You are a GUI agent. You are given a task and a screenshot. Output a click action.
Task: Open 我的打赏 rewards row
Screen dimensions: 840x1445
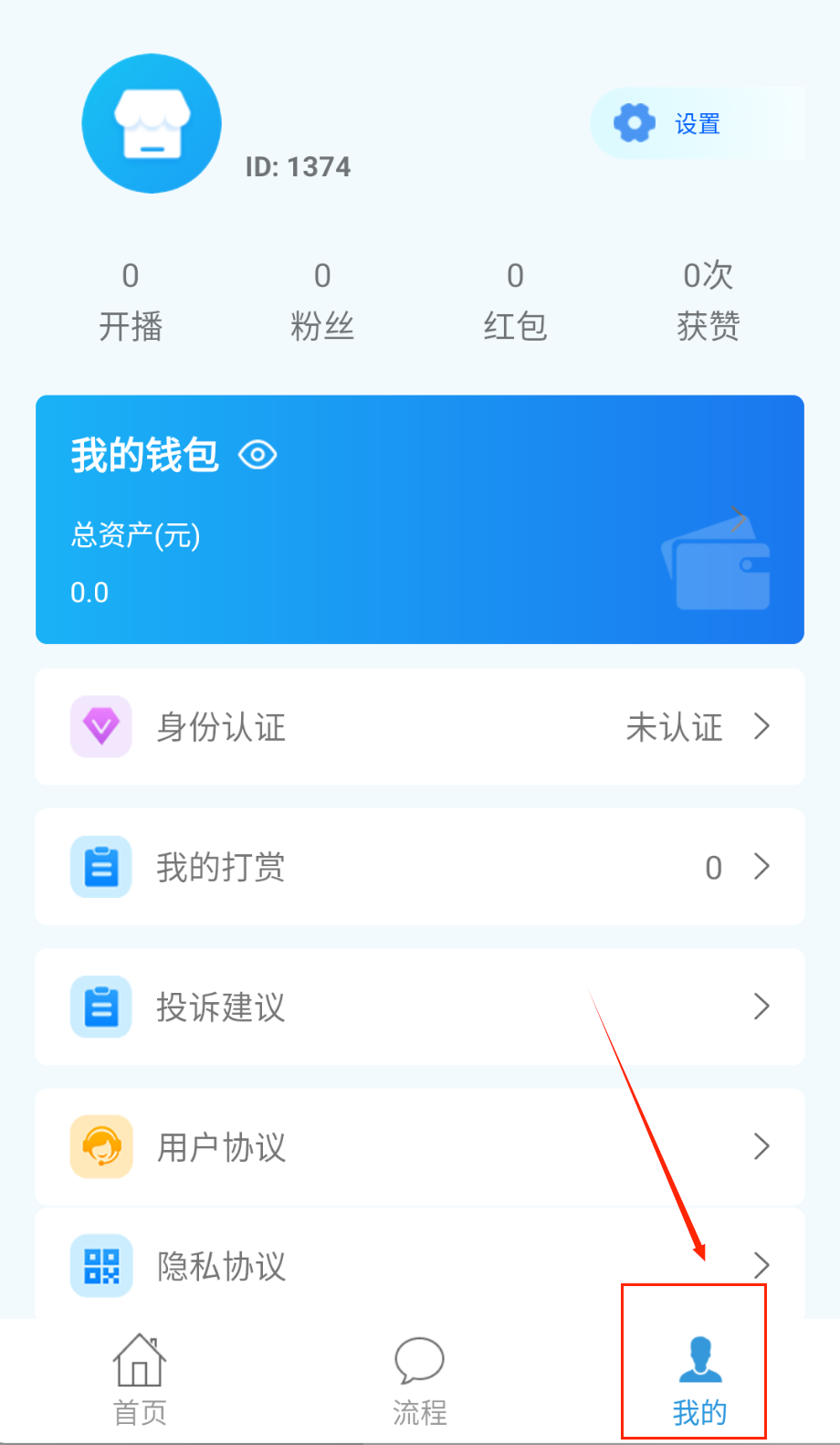[x=420, y=867]
